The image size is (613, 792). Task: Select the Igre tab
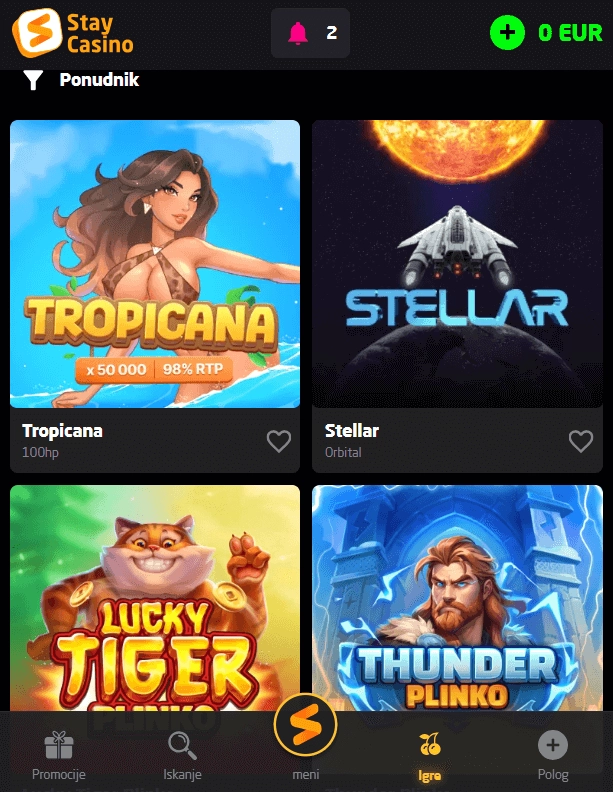pyautogui.click(x=430, y=755)
